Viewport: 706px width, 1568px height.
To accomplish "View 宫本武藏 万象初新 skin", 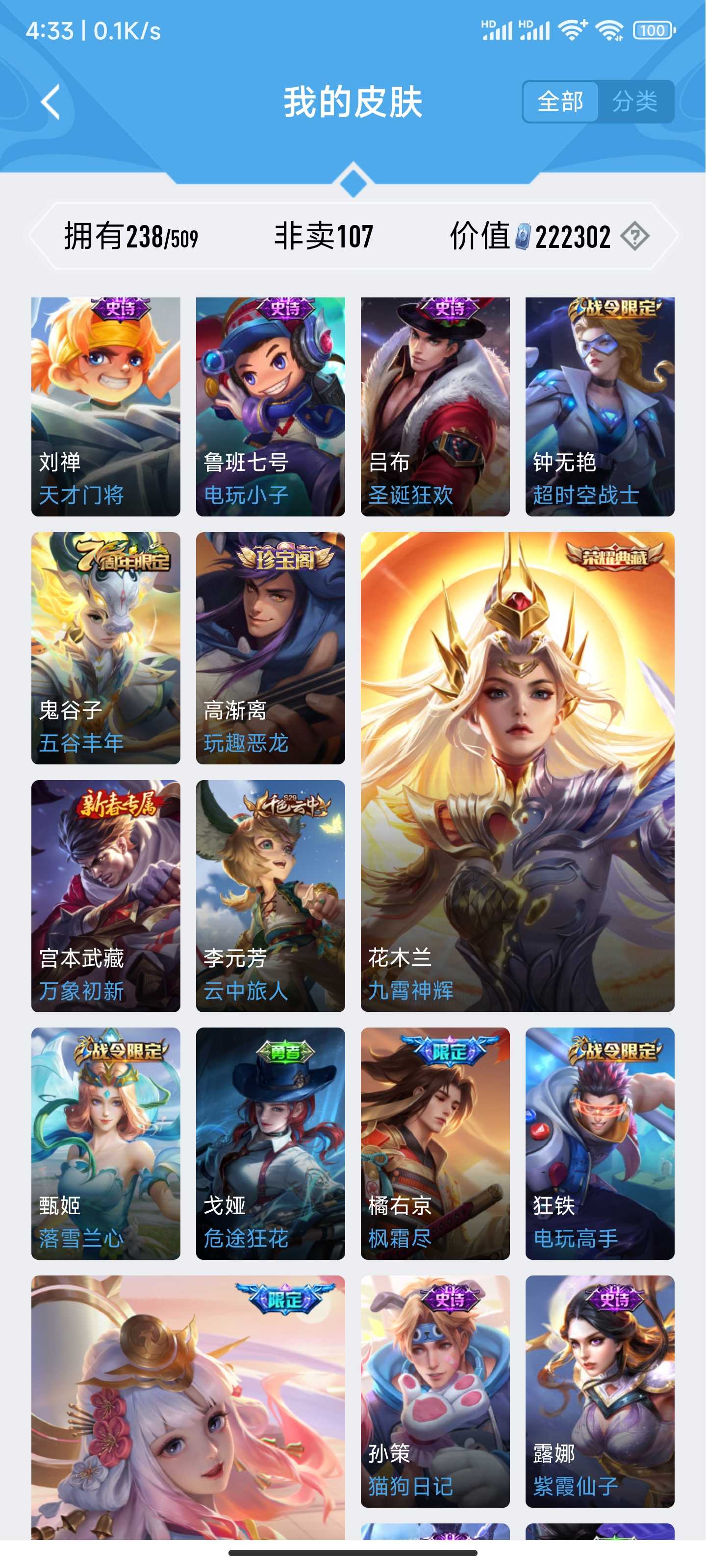I will click(106, 896).
